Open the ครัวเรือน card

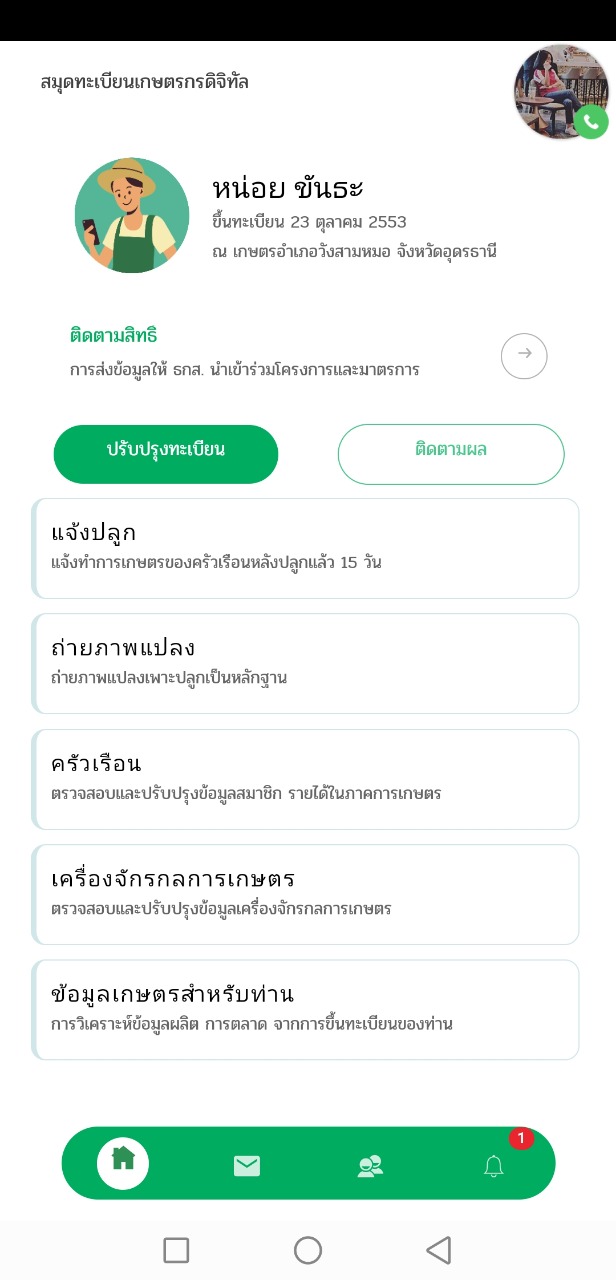(306, 779)
